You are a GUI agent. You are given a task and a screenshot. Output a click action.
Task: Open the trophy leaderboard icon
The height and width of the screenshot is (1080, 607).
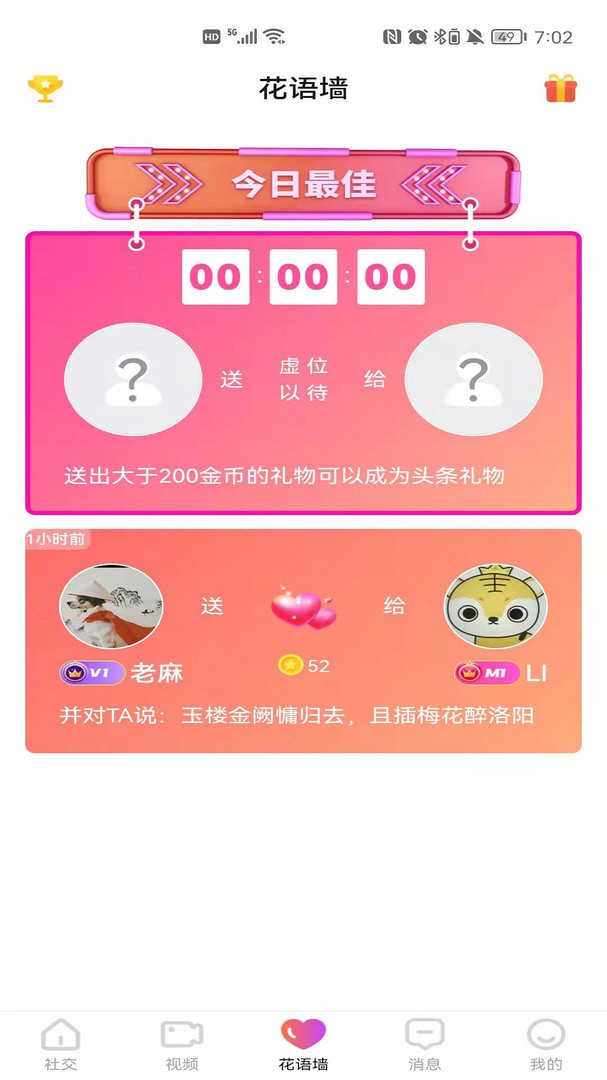click(45, 88)
